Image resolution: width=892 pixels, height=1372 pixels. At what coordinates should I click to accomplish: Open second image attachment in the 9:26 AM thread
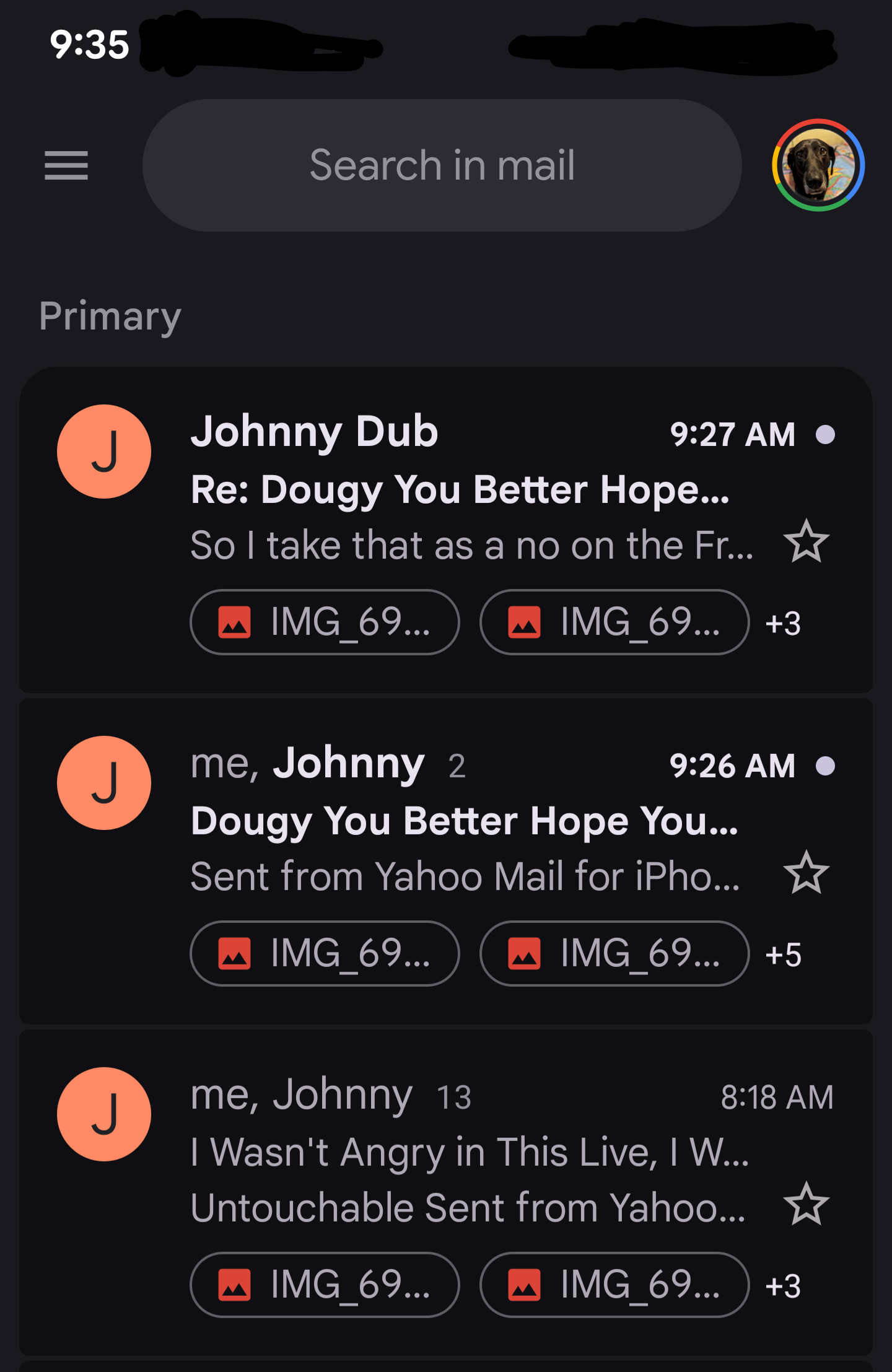click(614, 954)
